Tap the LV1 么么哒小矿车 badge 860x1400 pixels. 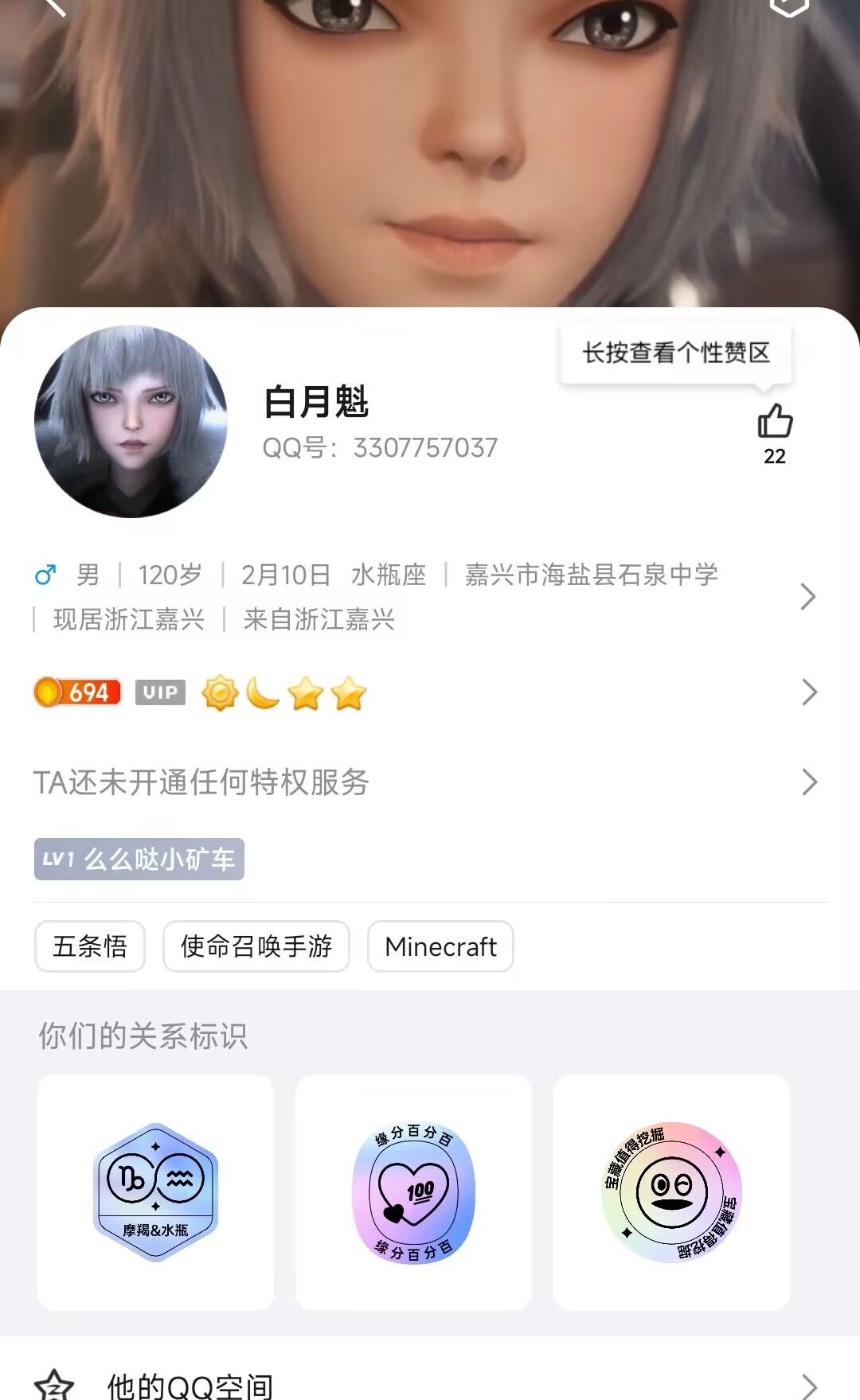pyautogui.click(x=139, y=860)
